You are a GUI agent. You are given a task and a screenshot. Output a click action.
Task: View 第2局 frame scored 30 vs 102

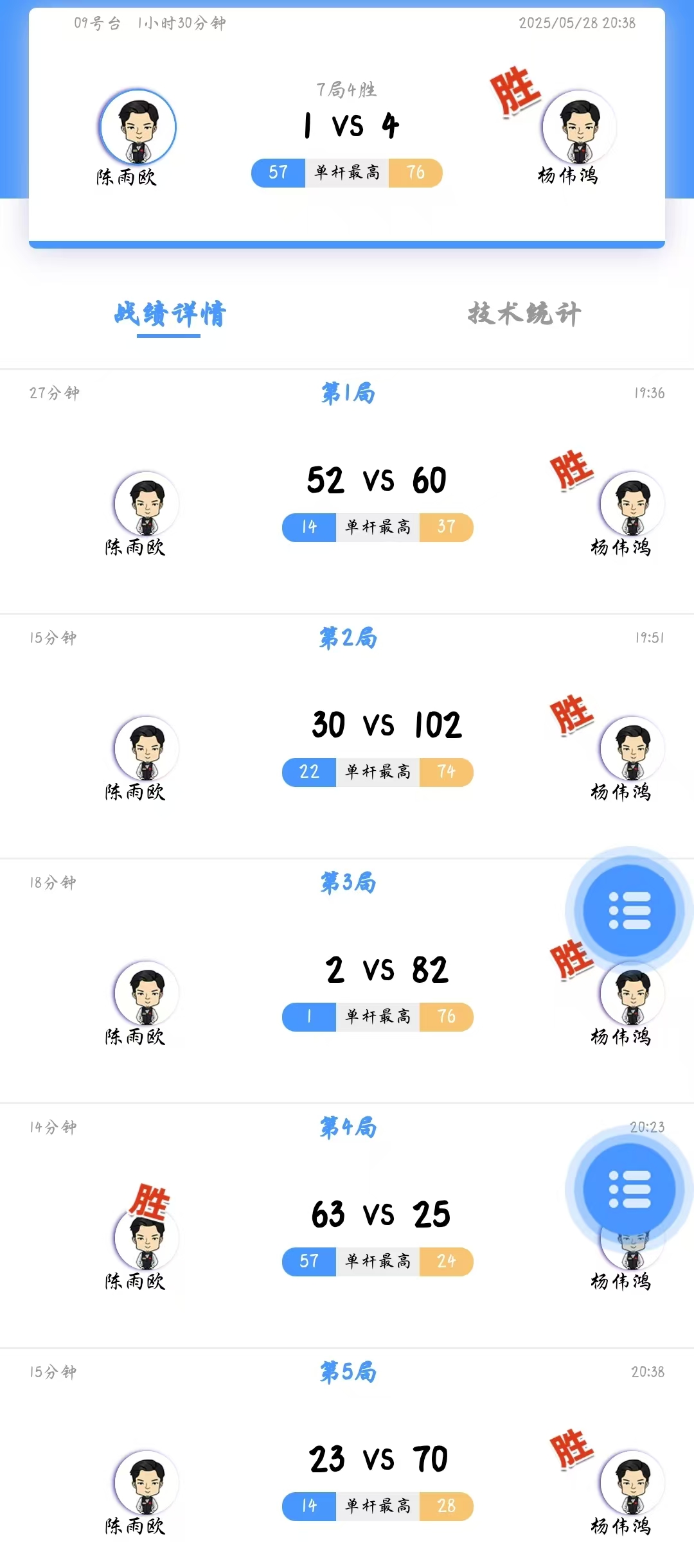coord(386,725)
